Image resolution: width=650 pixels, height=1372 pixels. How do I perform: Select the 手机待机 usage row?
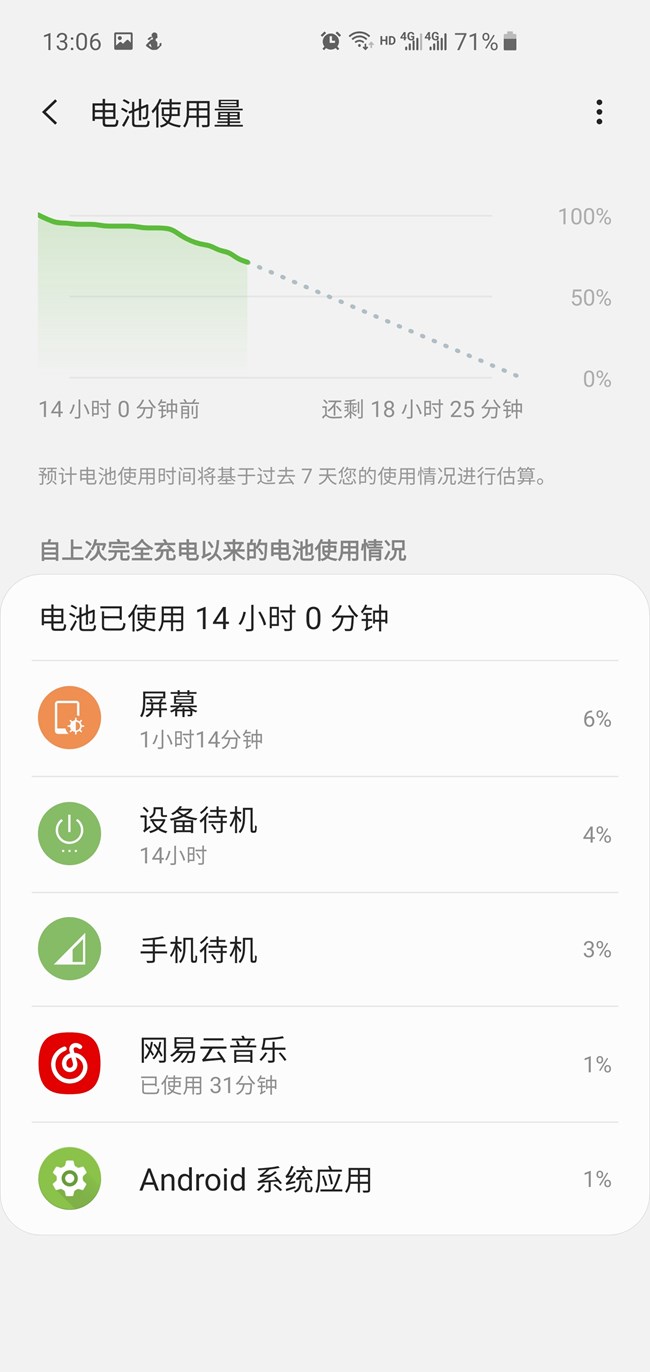[x=324, y=950]
